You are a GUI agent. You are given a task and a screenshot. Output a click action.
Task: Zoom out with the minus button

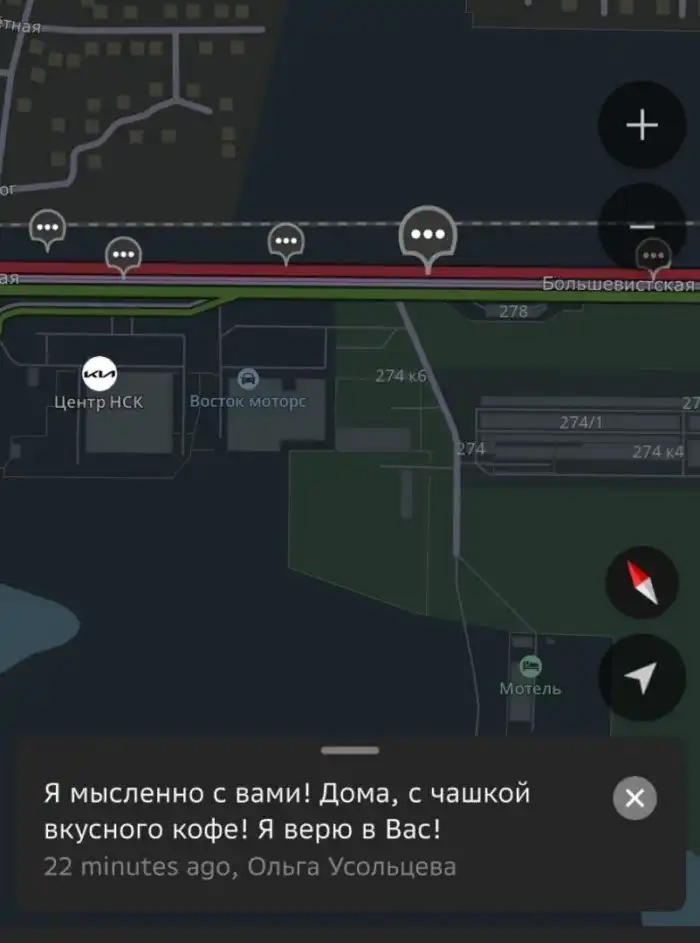641,227
